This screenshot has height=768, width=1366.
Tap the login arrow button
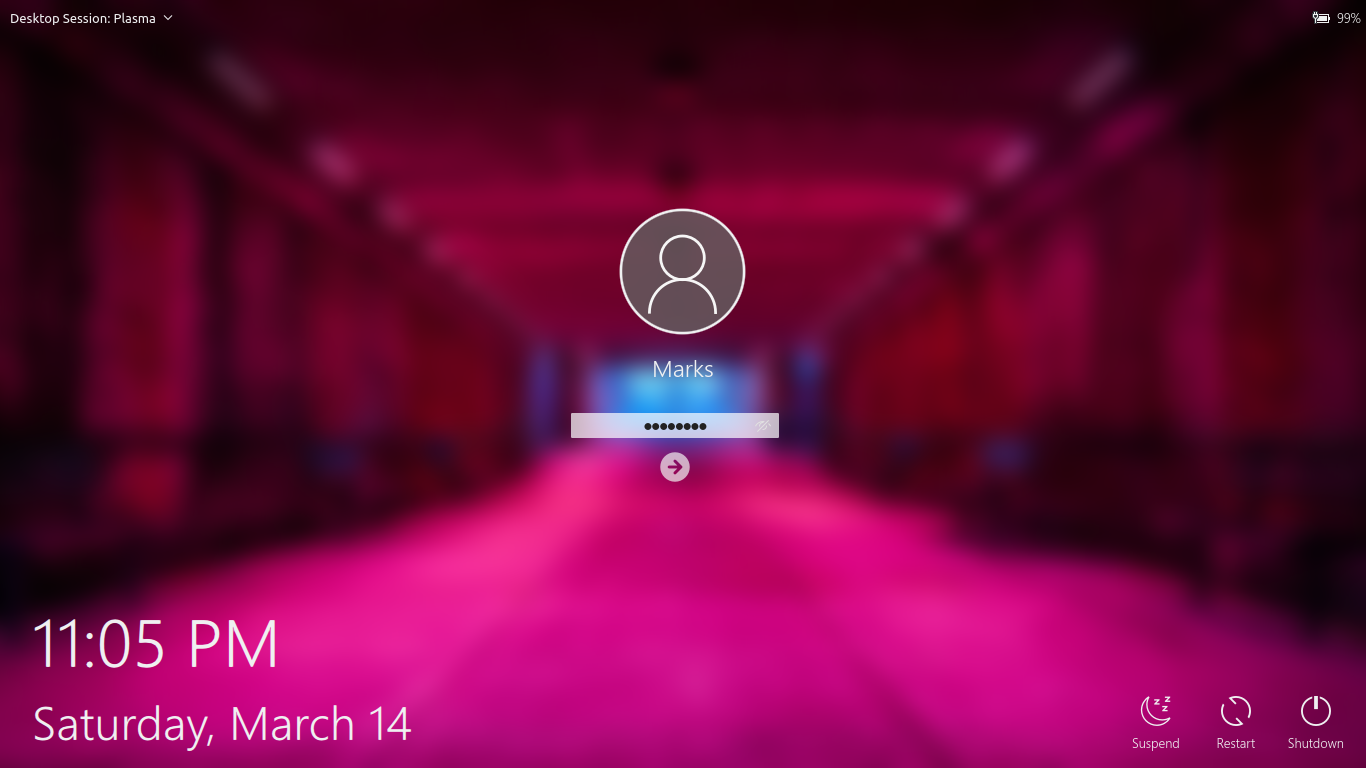(675, 466)
